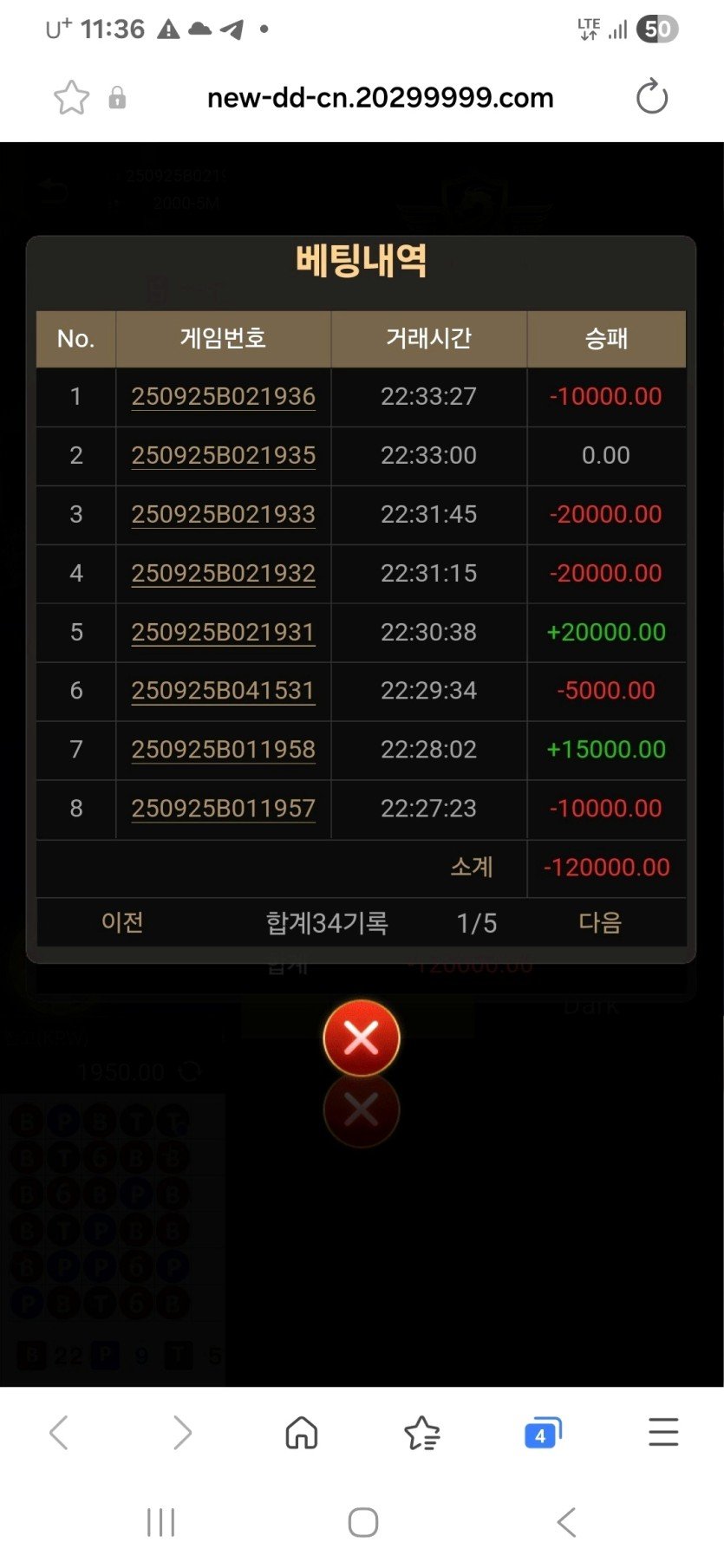Bookmark this page with the star
The width and height of the screenshot is (724, 1568).
click(x=71, y=98)
